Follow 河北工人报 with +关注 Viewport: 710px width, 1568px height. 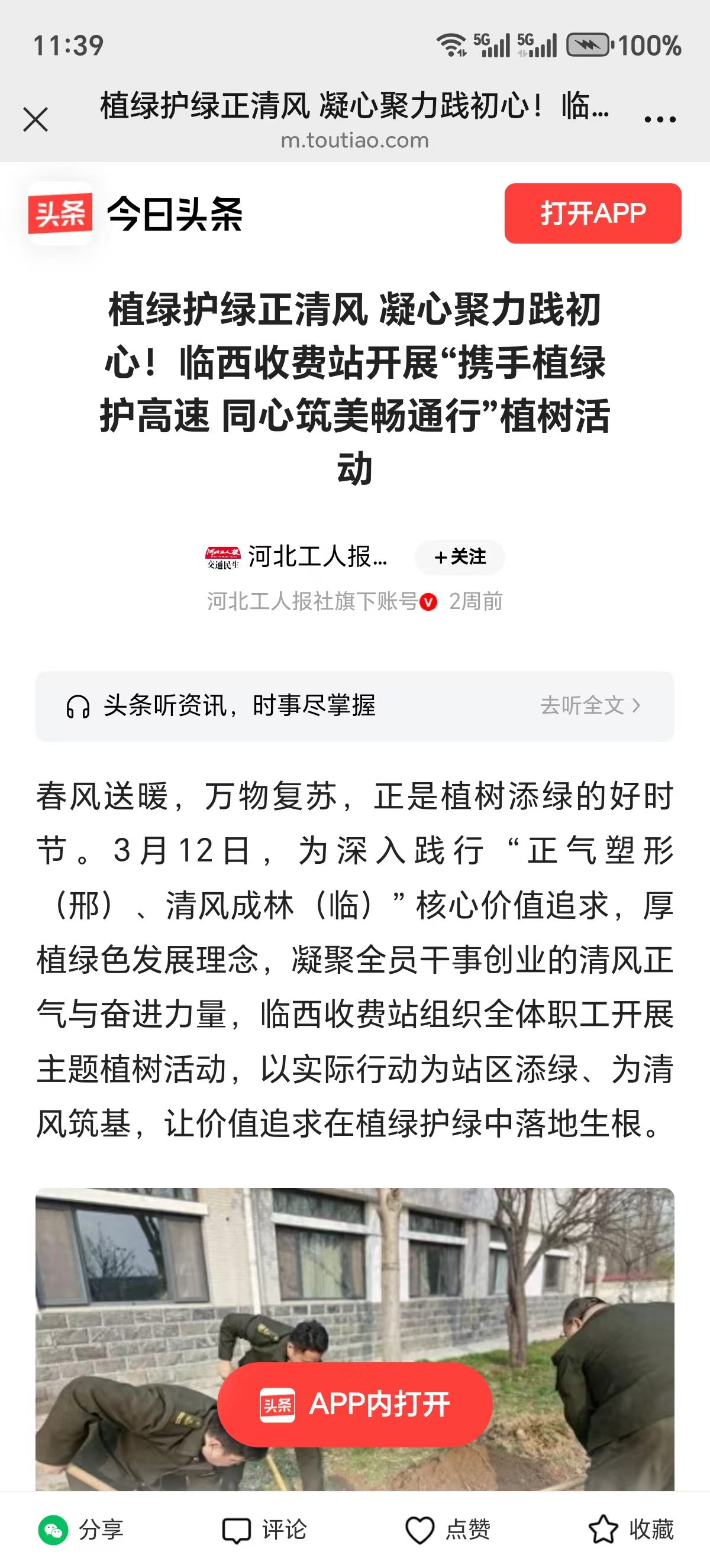pos(460,556)
